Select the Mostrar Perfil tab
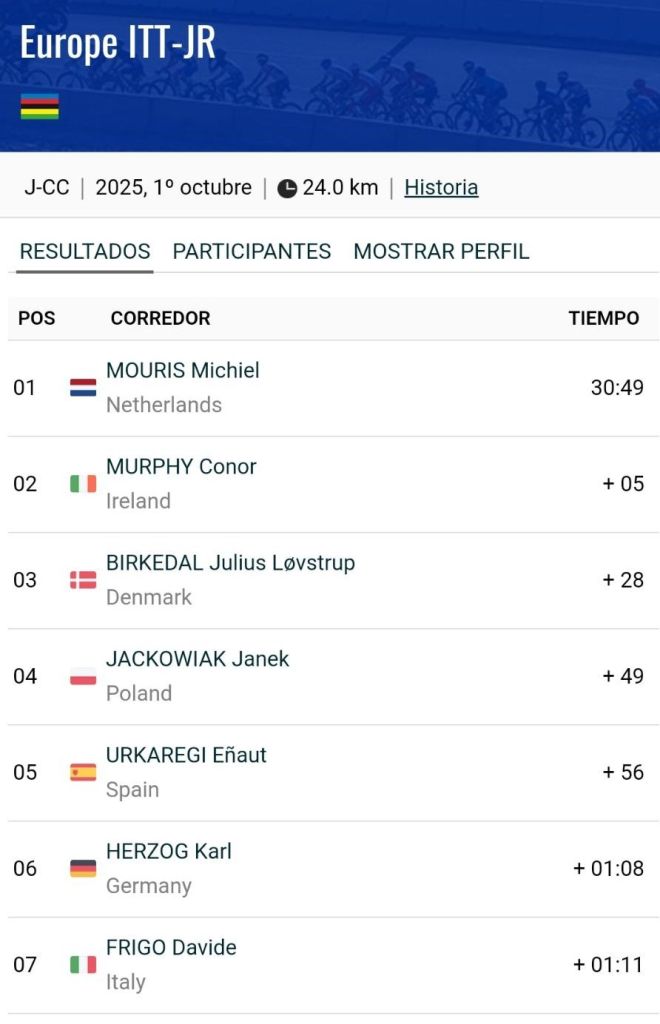This screenshot has height=1024, width=660. click(441, 251)
